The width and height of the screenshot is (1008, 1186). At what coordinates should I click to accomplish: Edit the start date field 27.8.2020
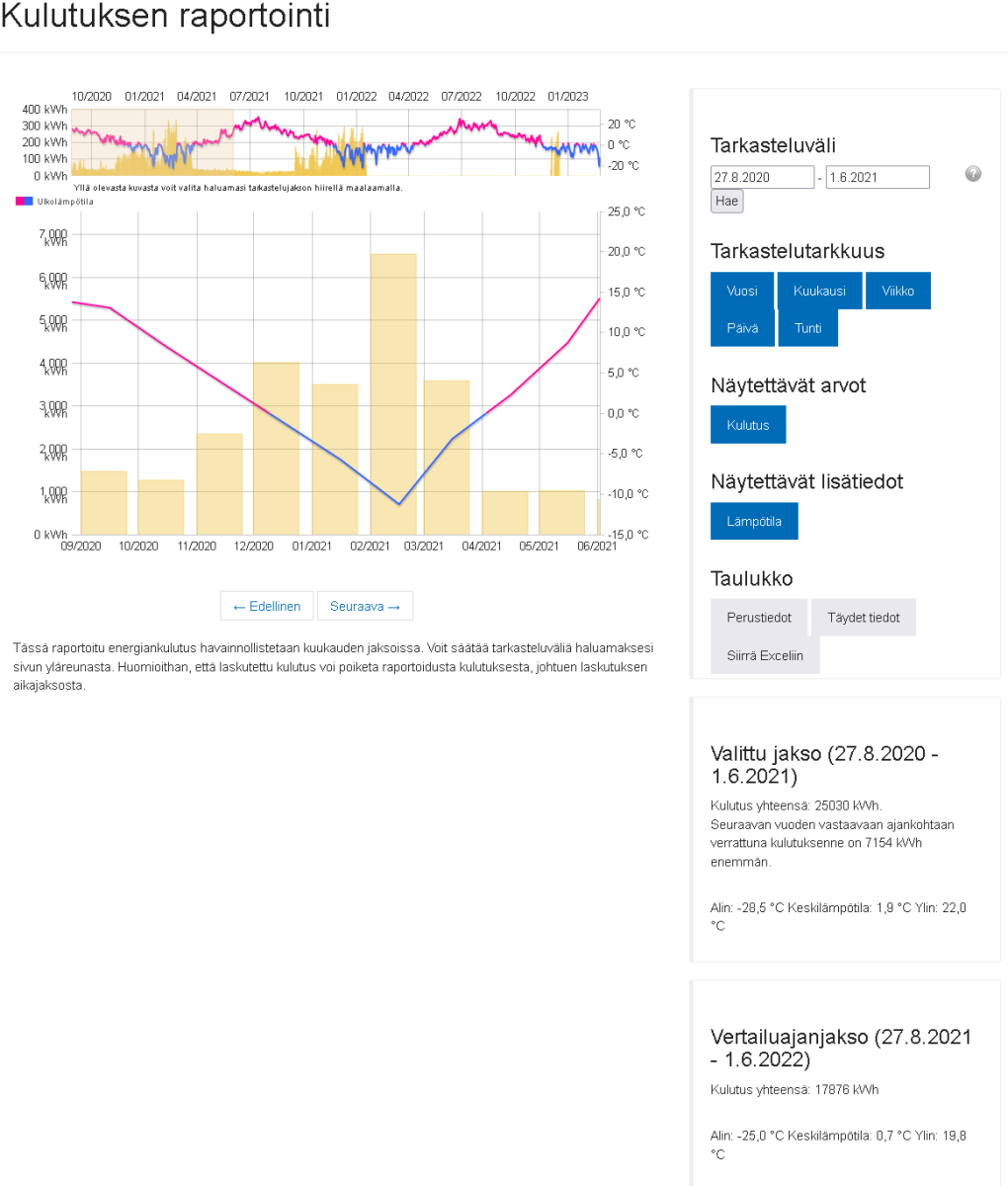click(762, 178)
